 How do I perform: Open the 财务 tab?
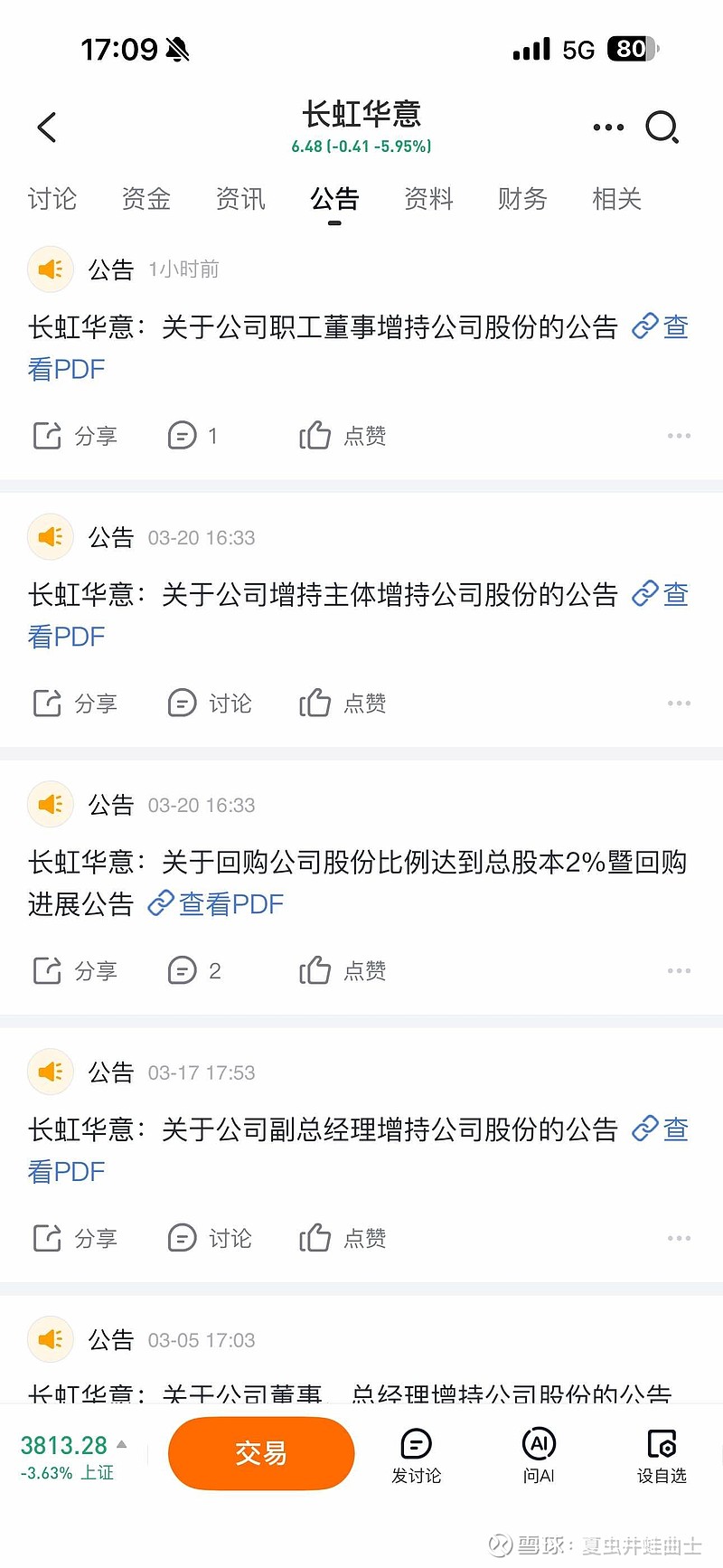[x=522, y=199]
